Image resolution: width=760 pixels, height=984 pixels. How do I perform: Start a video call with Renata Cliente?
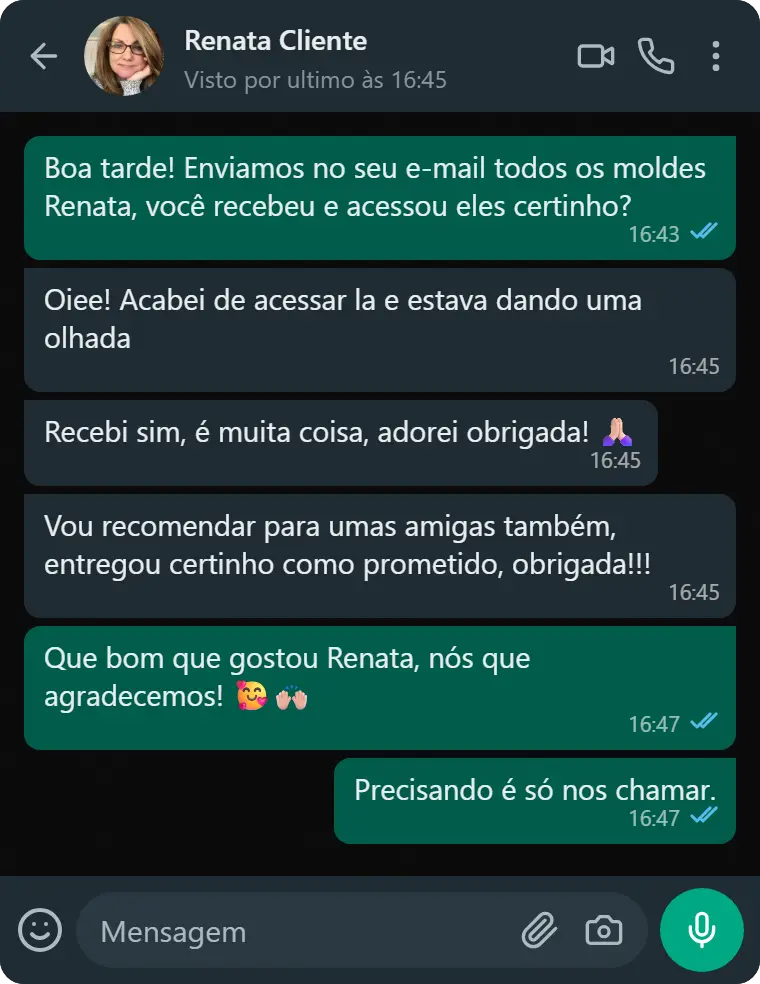click(596, 57)
